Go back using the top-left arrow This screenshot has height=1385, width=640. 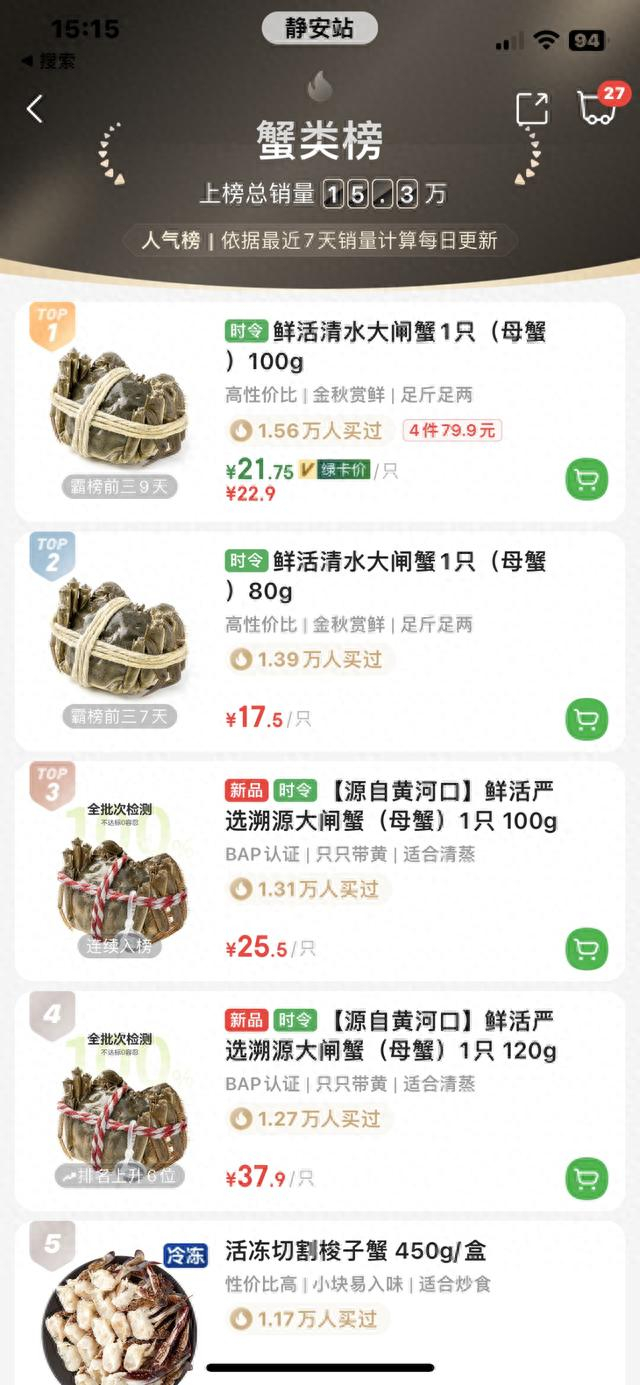coord(35,108)
